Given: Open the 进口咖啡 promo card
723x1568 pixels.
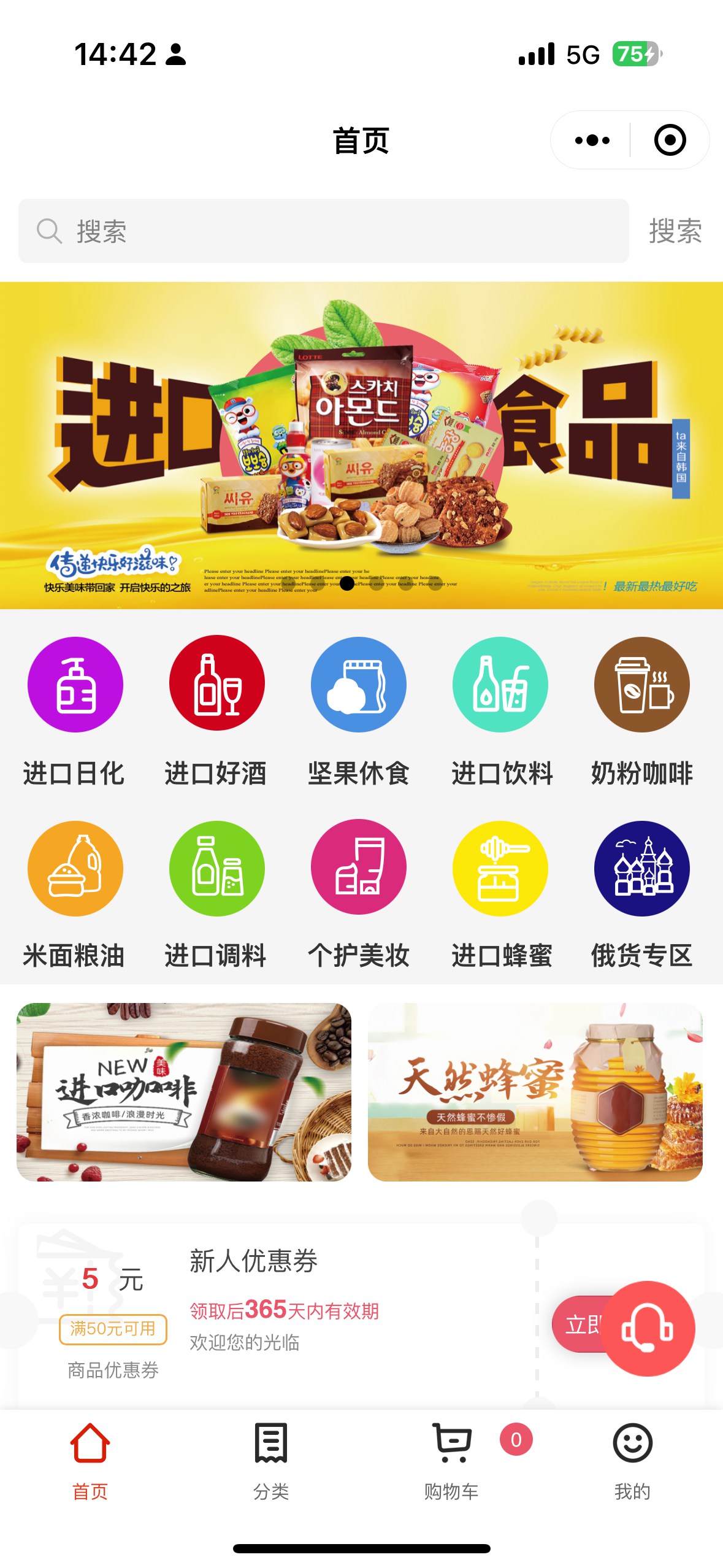Looking at the screenshot, I should click(x=183, y=1092).
